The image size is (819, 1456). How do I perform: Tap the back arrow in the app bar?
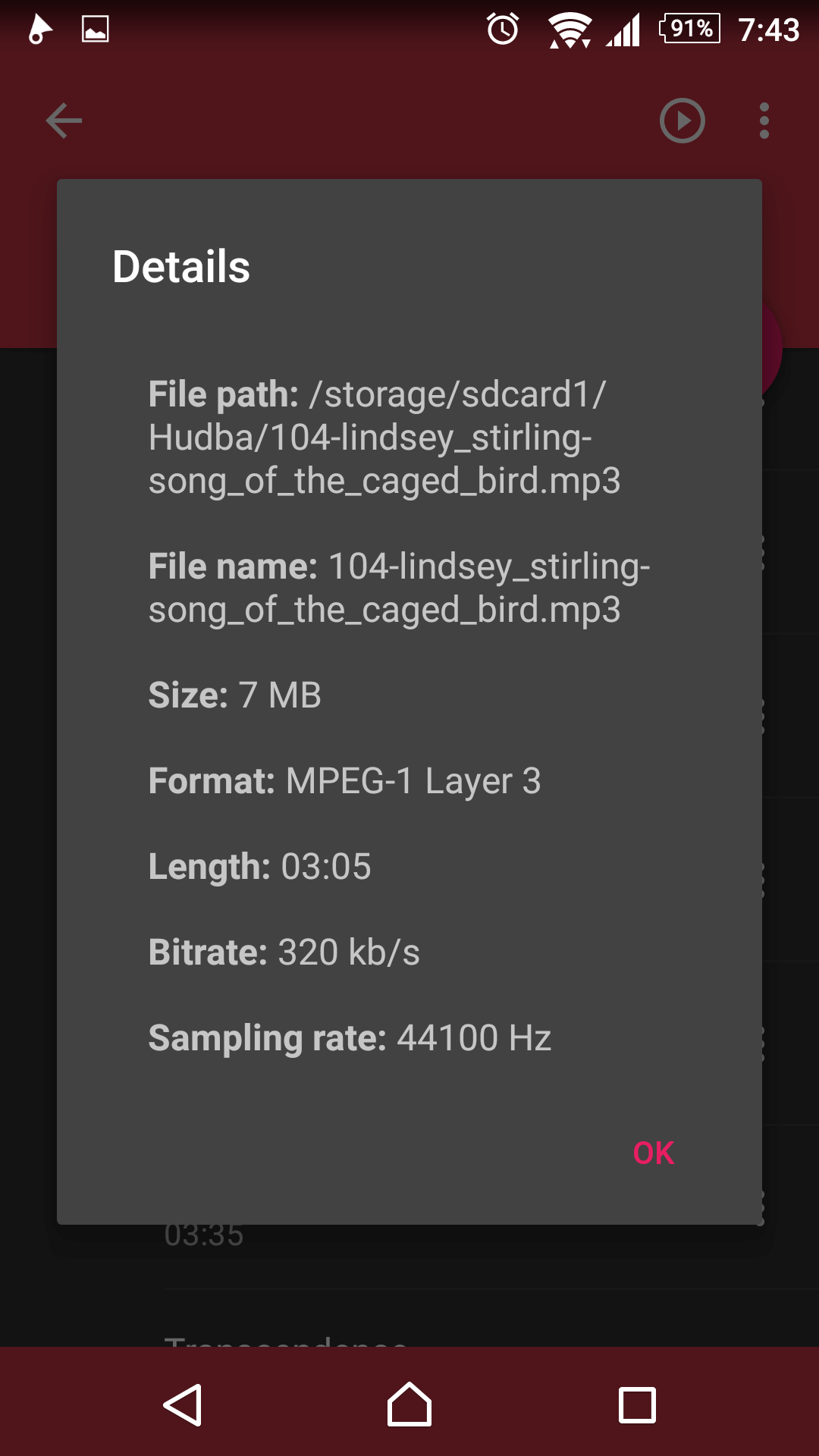64,121
